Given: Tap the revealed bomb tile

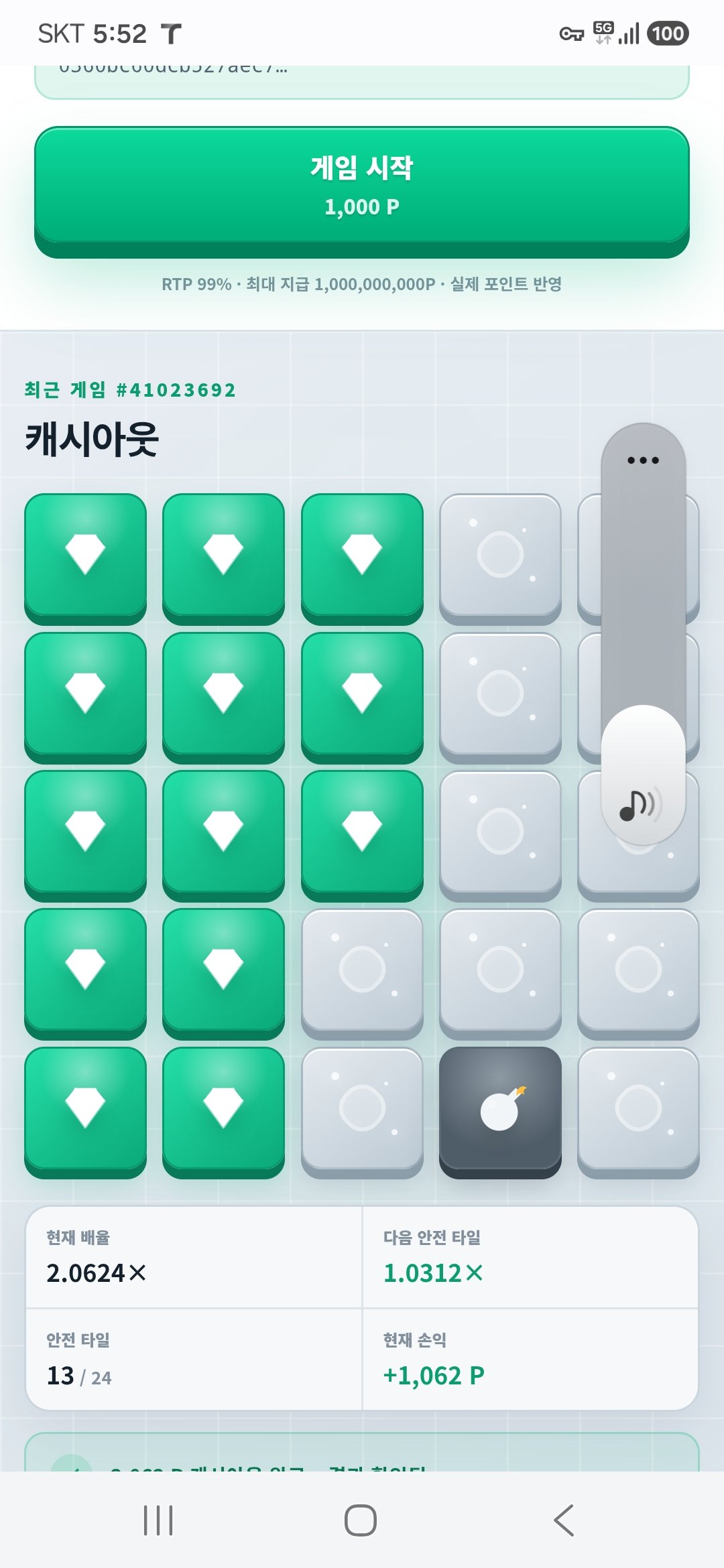Looking at the screenshot, I should [x=500, y=1112].
